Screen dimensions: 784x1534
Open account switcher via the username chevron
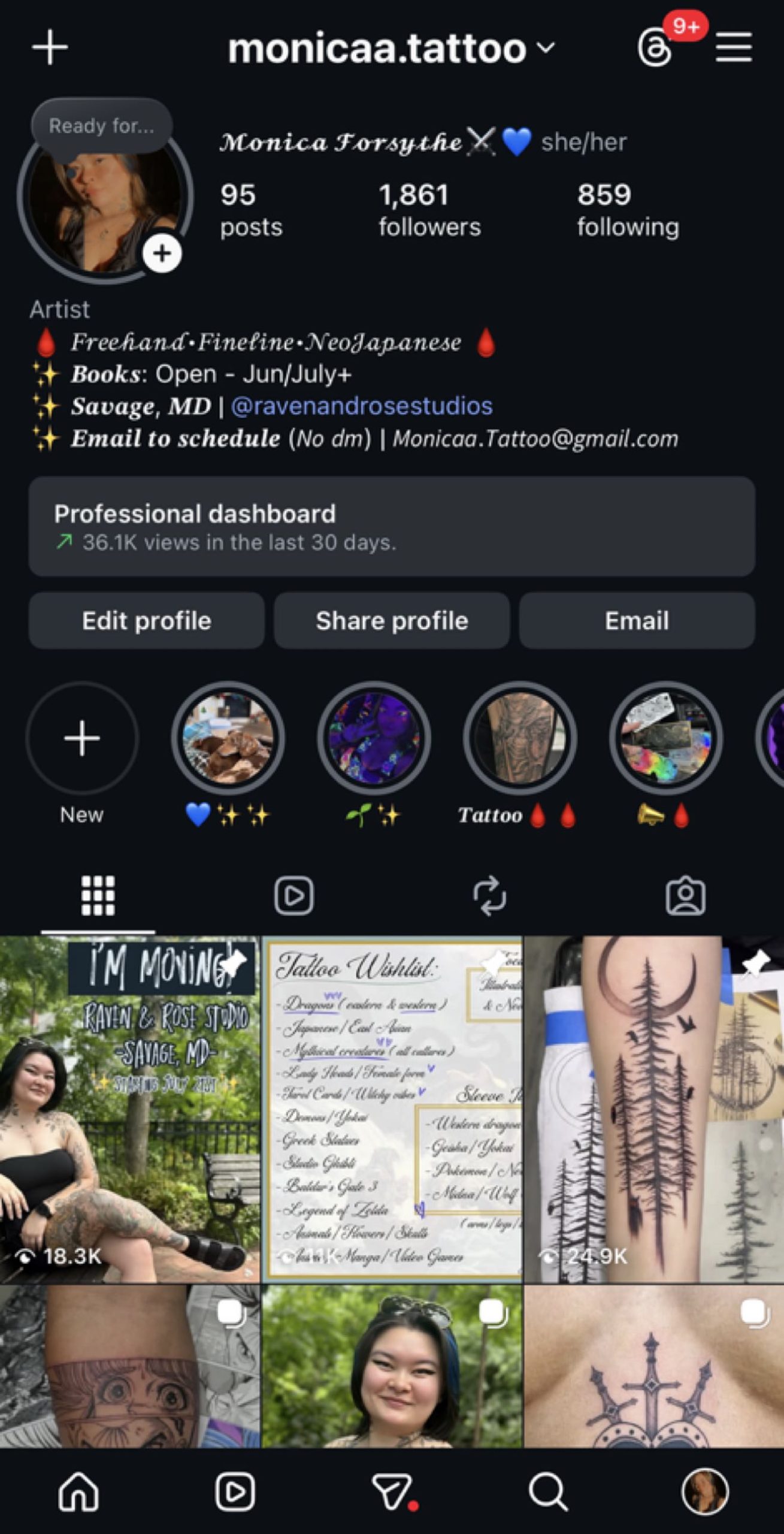pyautogui.click(x=546, y=48)
